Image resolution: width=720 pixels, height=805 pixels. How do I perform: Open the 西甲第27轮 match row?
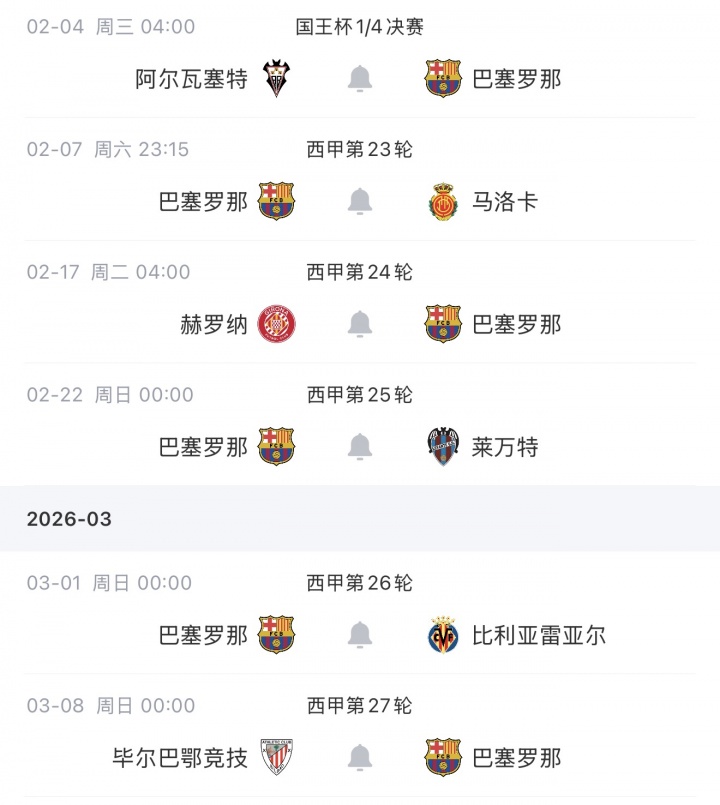pos(359,706)
